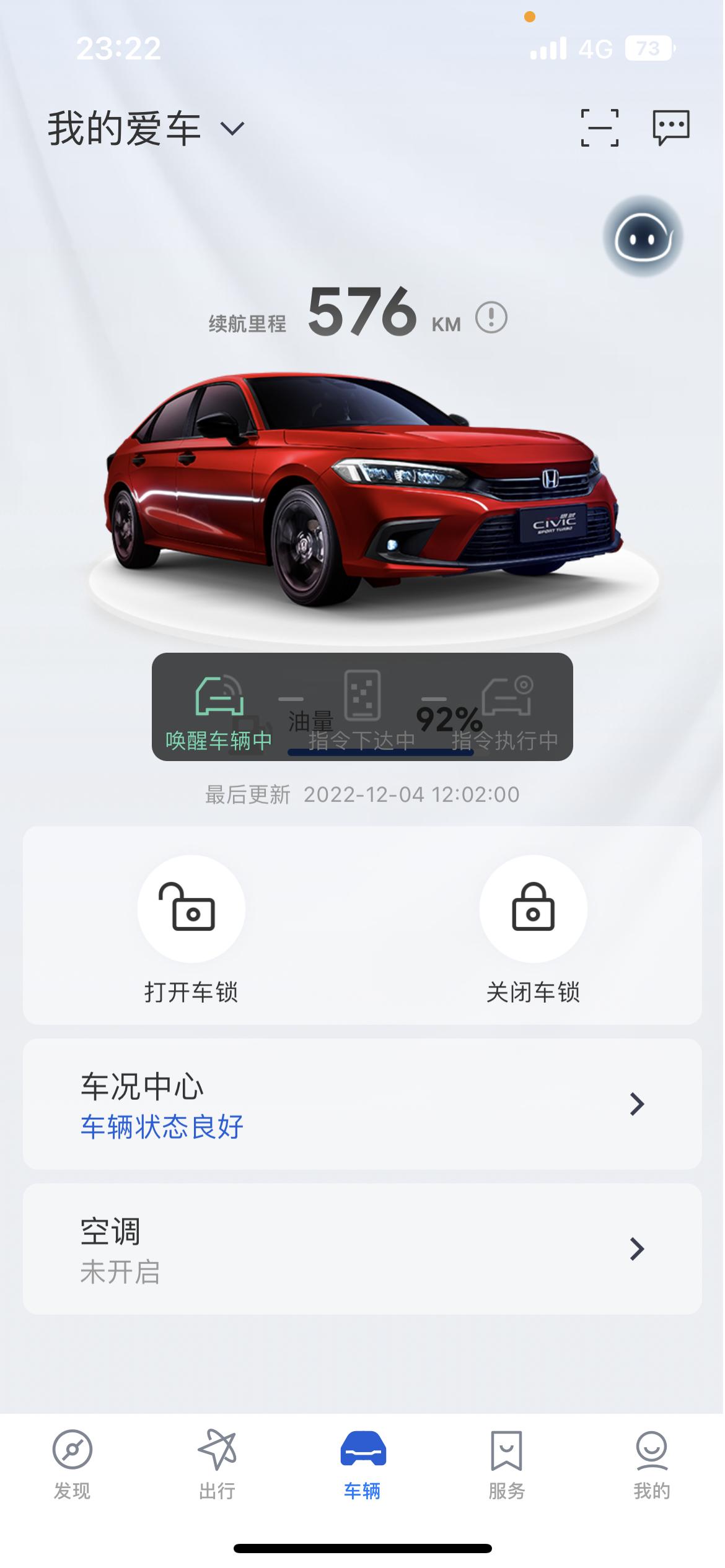Tap the info icon beside 续航里程 576 KM
The image size is (725, 1568).
coord(491,318)
